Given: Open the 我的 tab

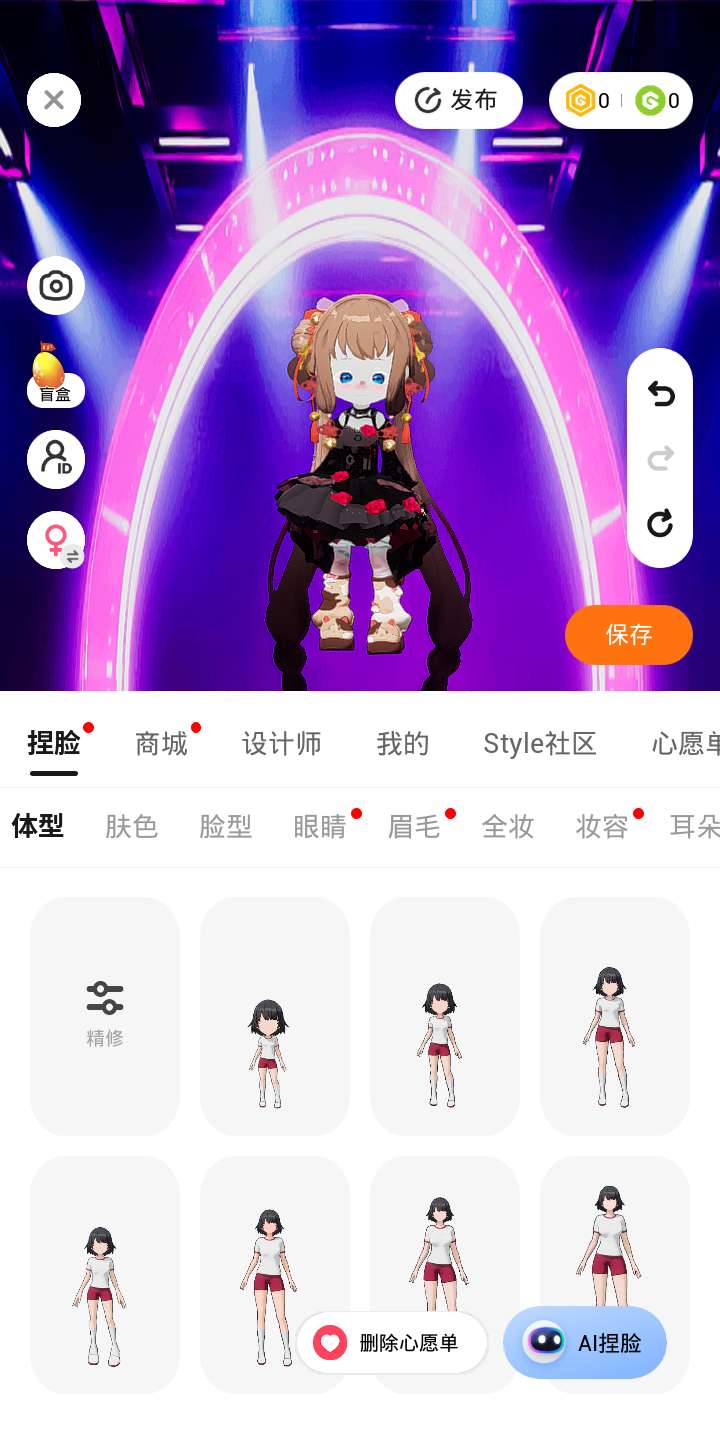Looking at the screenshot, I should point(402,744).
